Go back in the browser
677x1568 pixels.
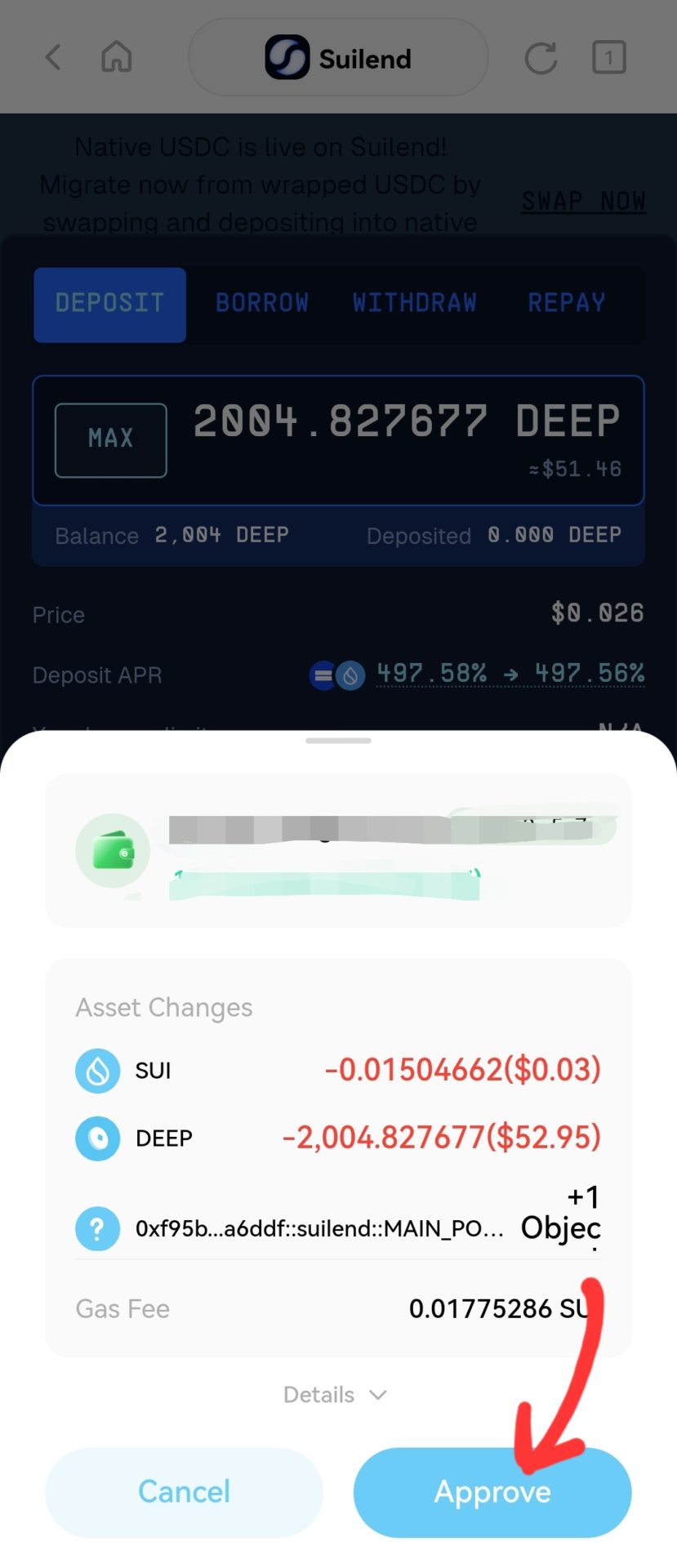pyautogui.click(x=54, y=58)
